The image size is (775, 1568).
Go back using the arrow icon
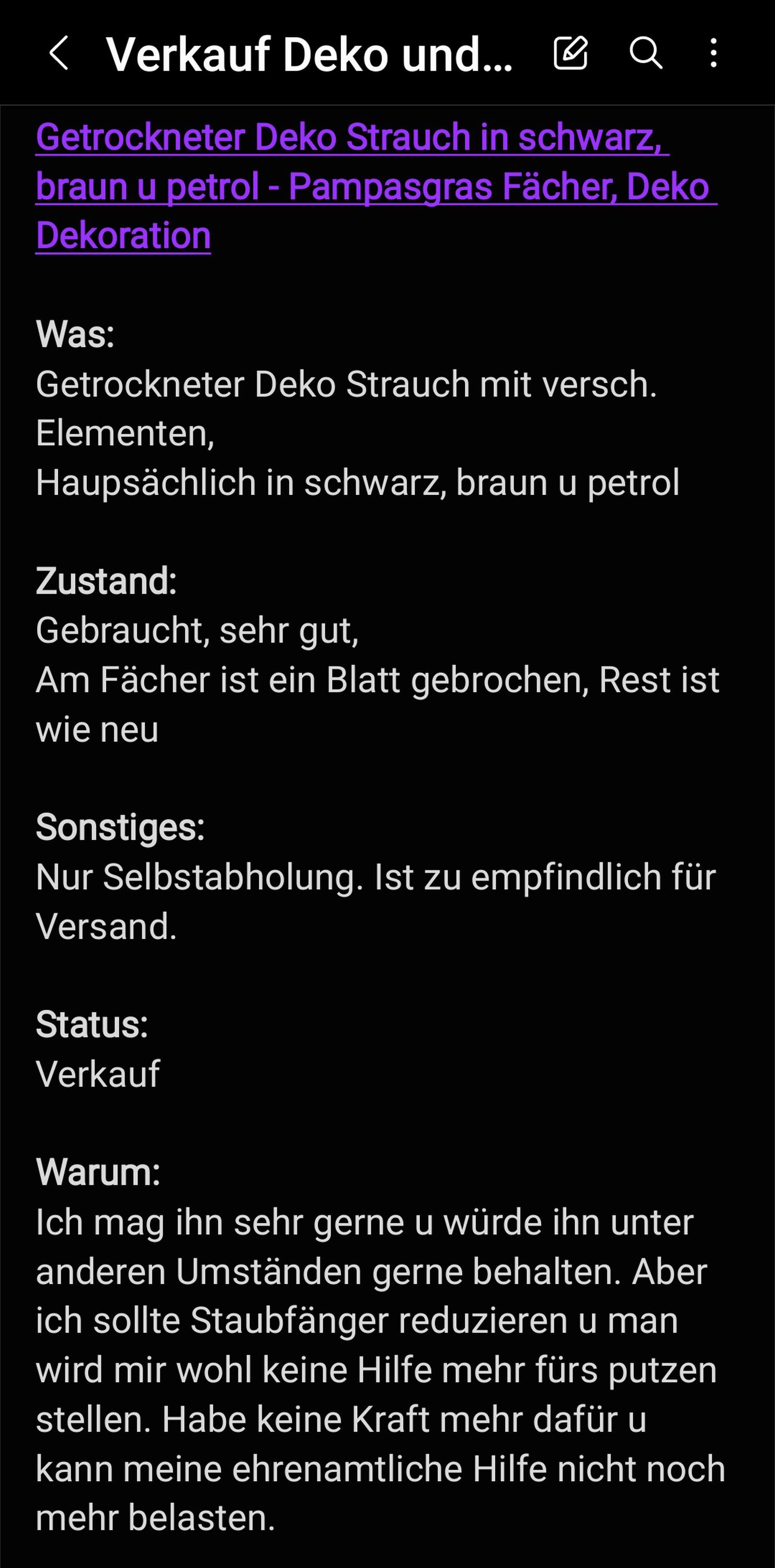[x=59, y=53]
